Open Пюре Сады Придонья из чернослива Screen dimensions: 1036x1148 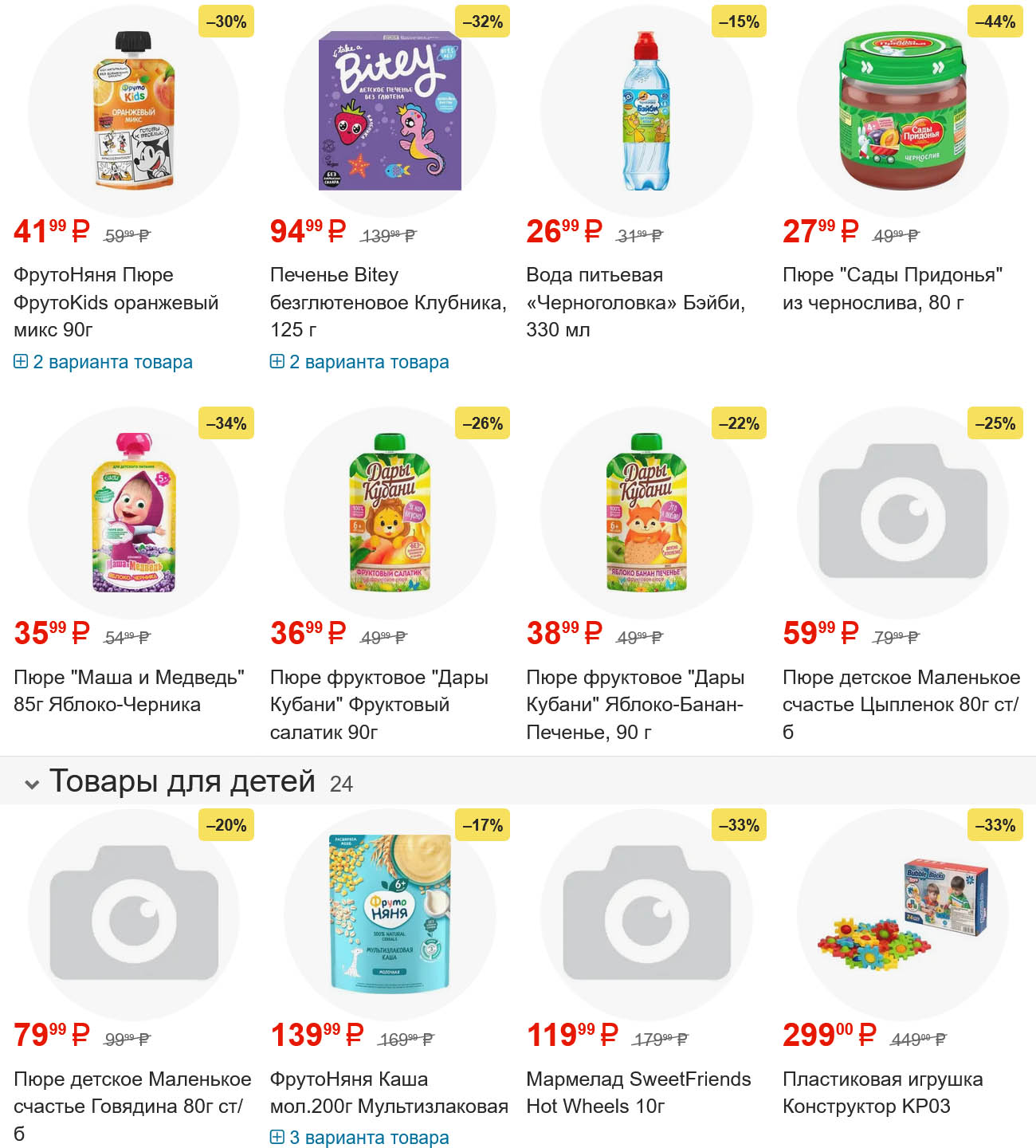pyautogui.click(x=892, y=289)
